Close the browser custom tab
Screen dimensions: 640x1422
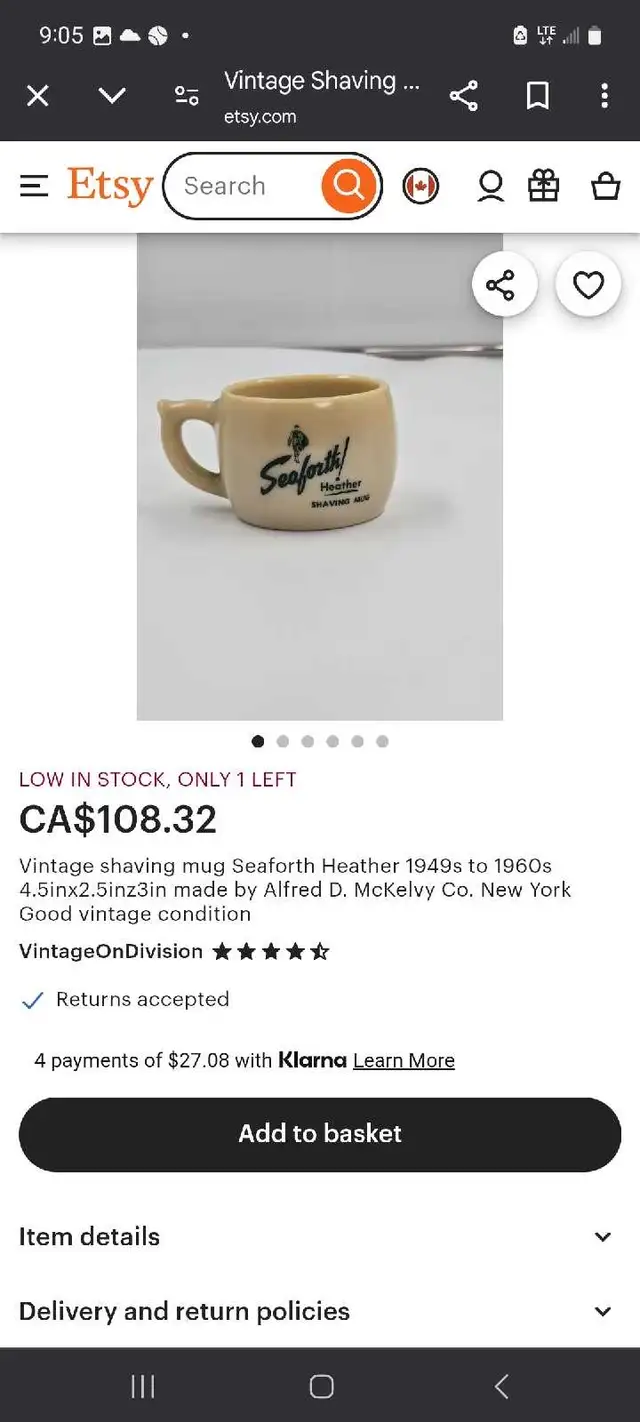[x=37, y=96]
